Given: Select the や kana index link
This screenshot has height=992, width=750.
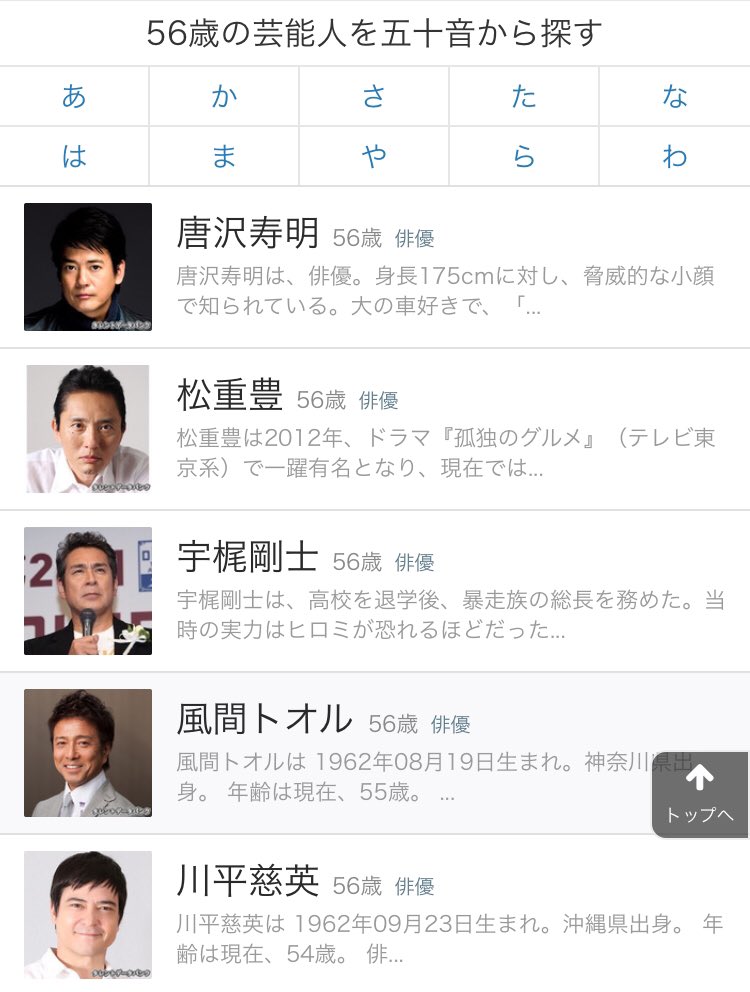Looking at the screenshot, I should point(374,157).
